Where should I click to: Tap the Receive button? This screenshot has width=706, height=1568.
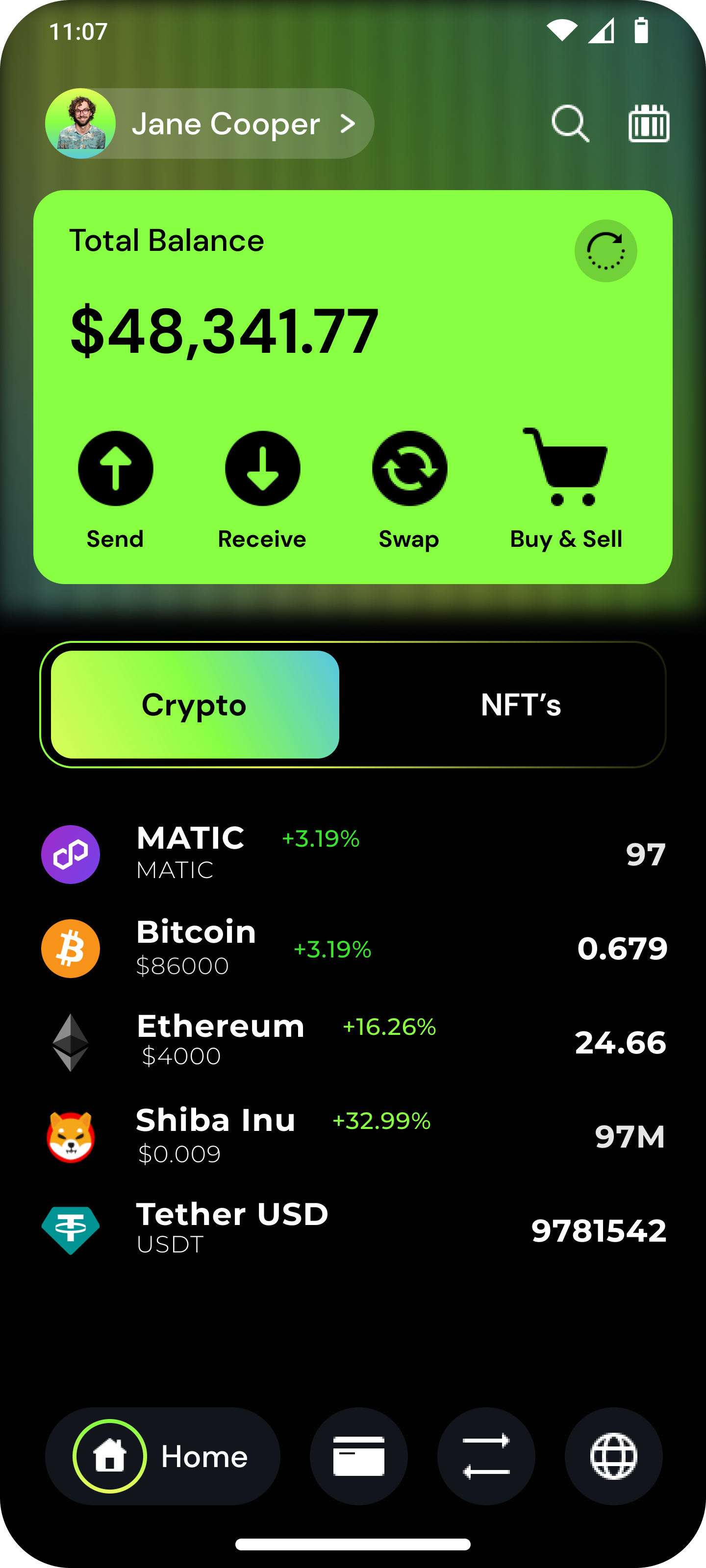[262, 468]
